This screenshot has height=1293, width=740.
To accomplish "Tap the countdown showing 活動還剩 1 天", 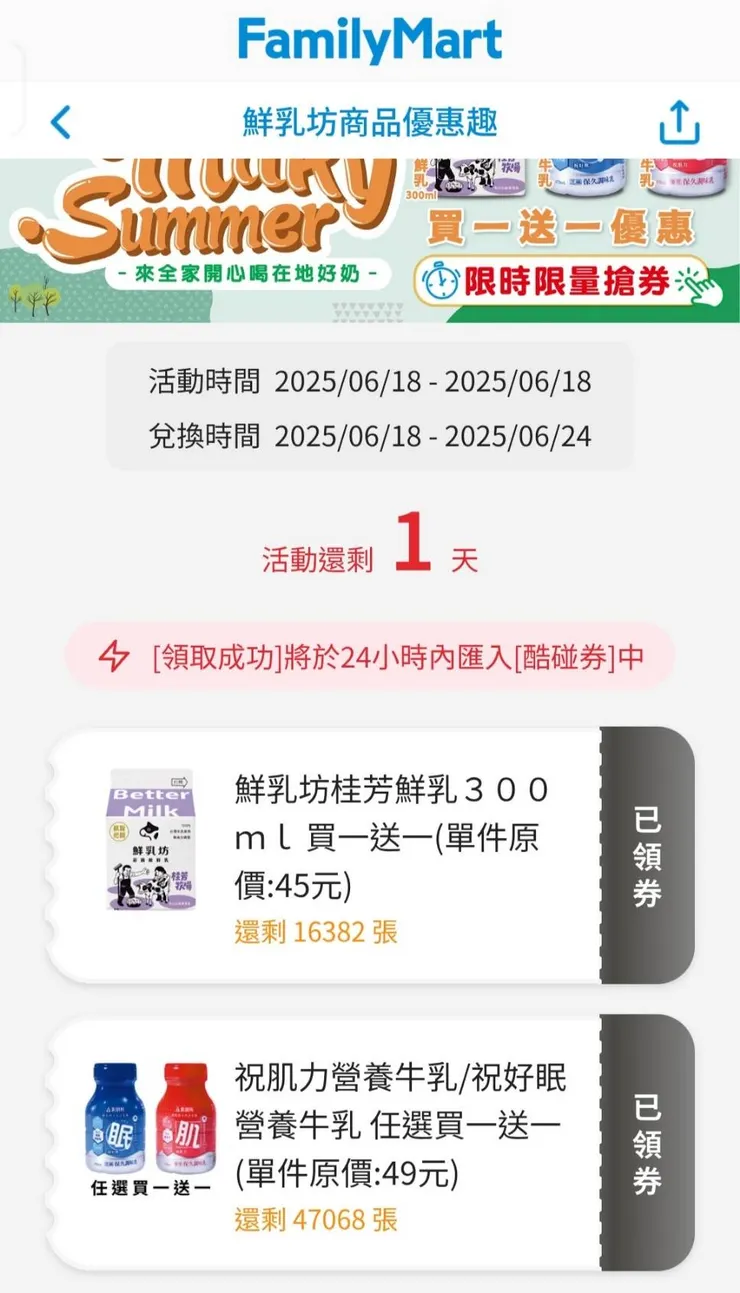I will click(370, 548).
